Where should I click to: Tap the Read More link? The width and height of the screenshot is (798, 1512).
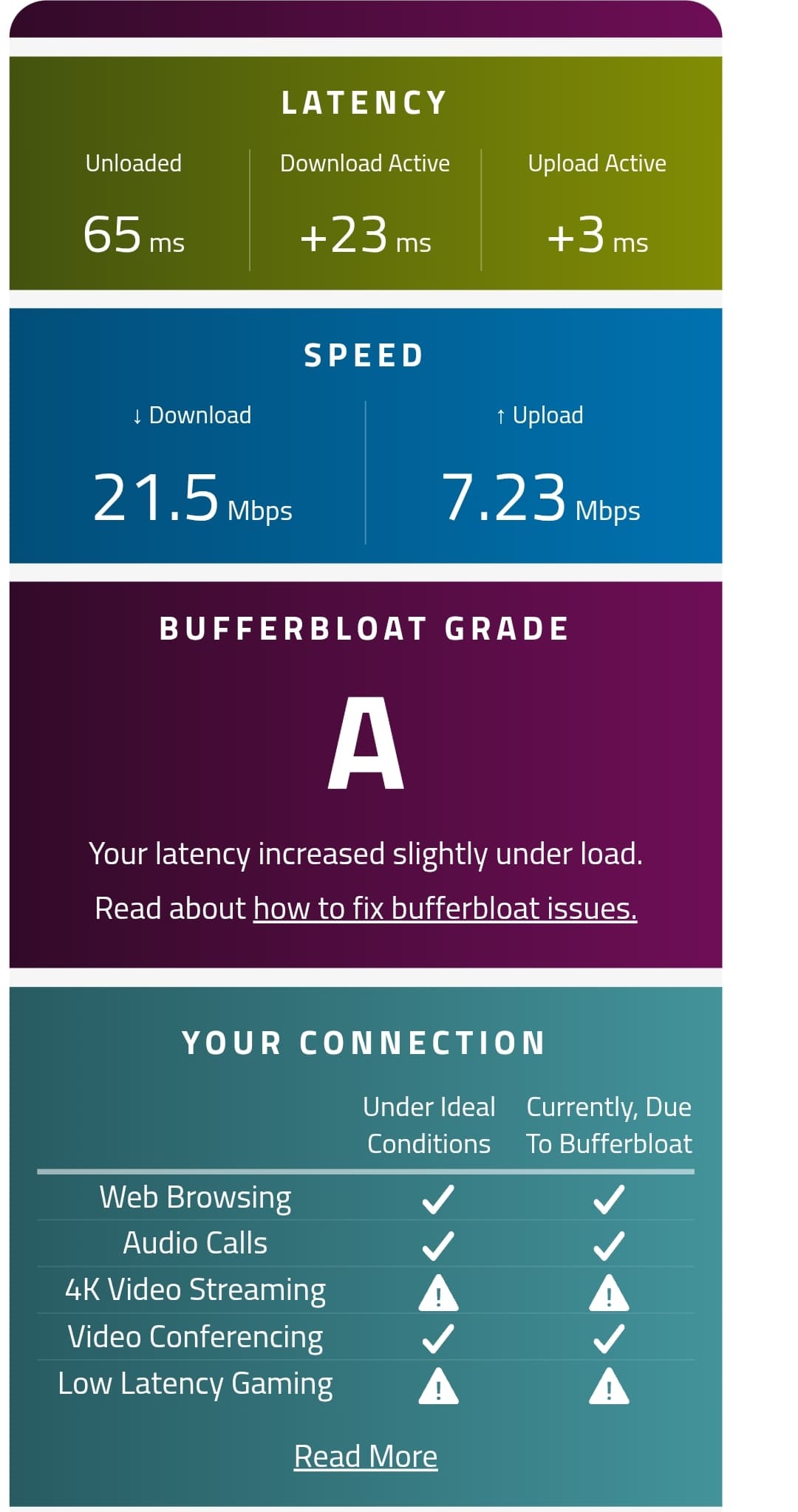pyautogui.click(x=366, y=1457)
